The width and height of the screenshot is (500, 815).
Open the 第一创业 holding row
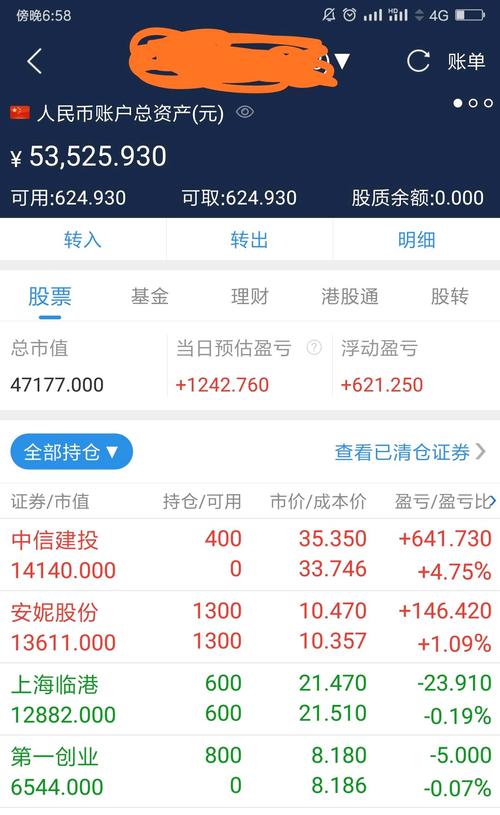pos(250,771)
